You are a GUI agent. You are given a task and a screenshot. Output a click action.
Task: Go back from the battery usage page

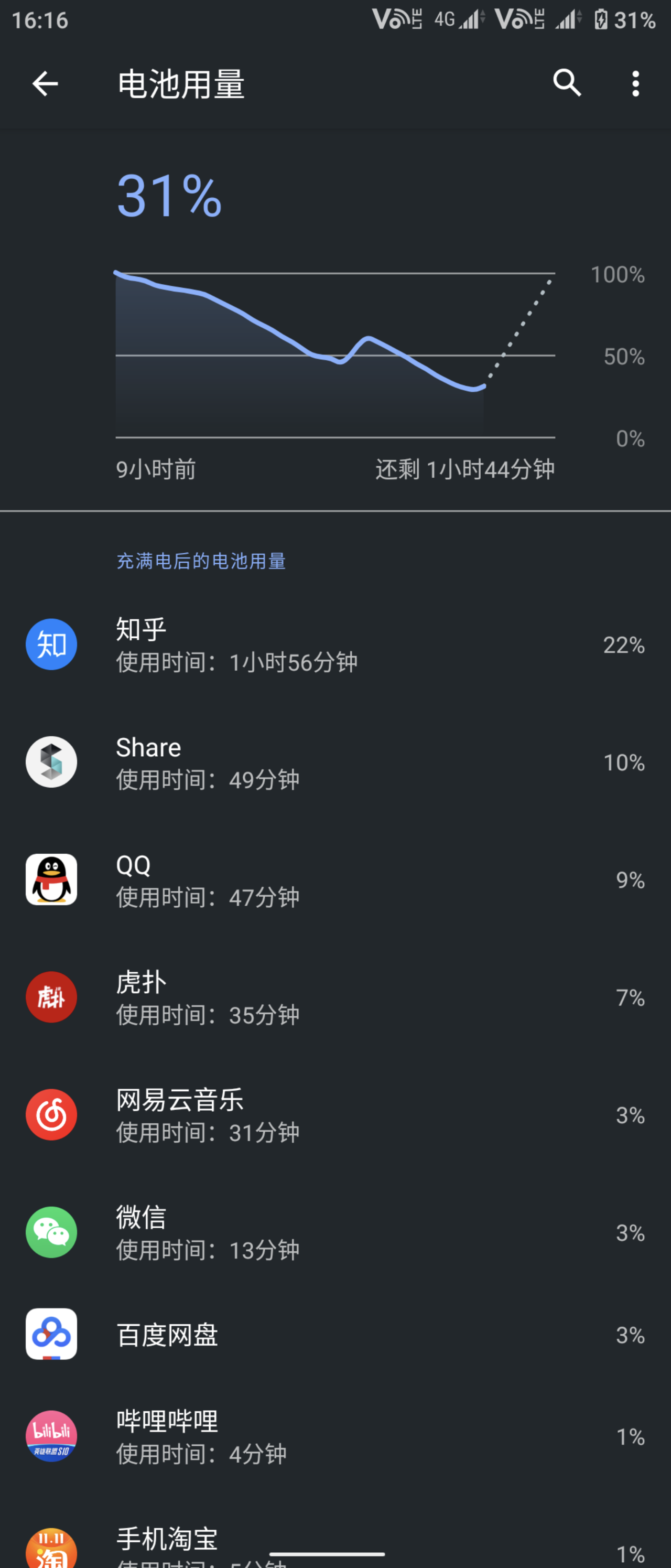pos(45,83)
